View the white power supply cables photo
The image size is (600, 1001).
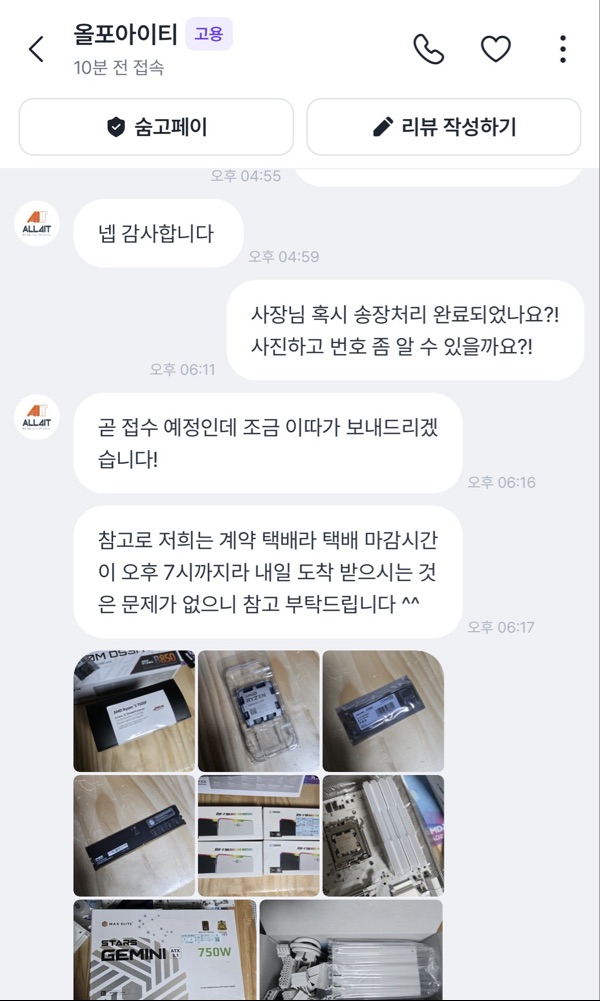(351, 949)
